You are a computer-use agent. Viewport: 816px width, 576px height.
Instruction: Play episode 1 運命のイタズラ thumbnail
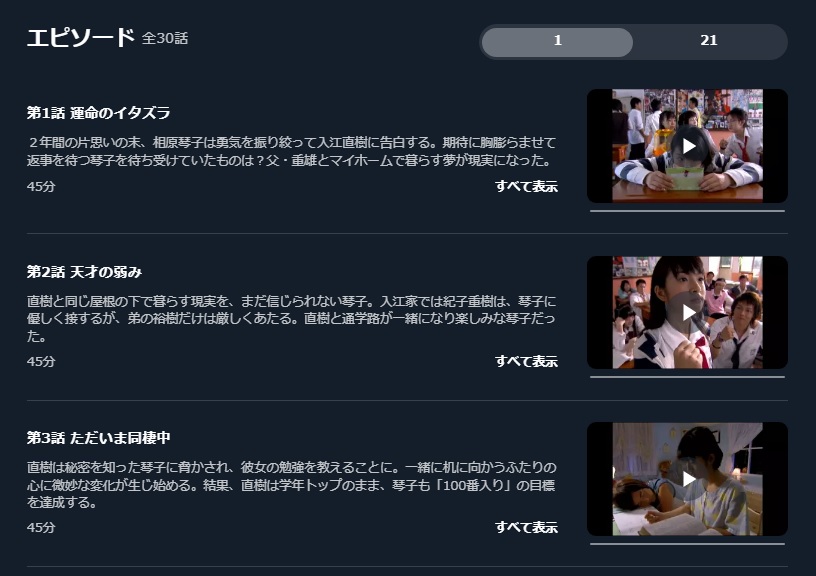click(687, 146)
